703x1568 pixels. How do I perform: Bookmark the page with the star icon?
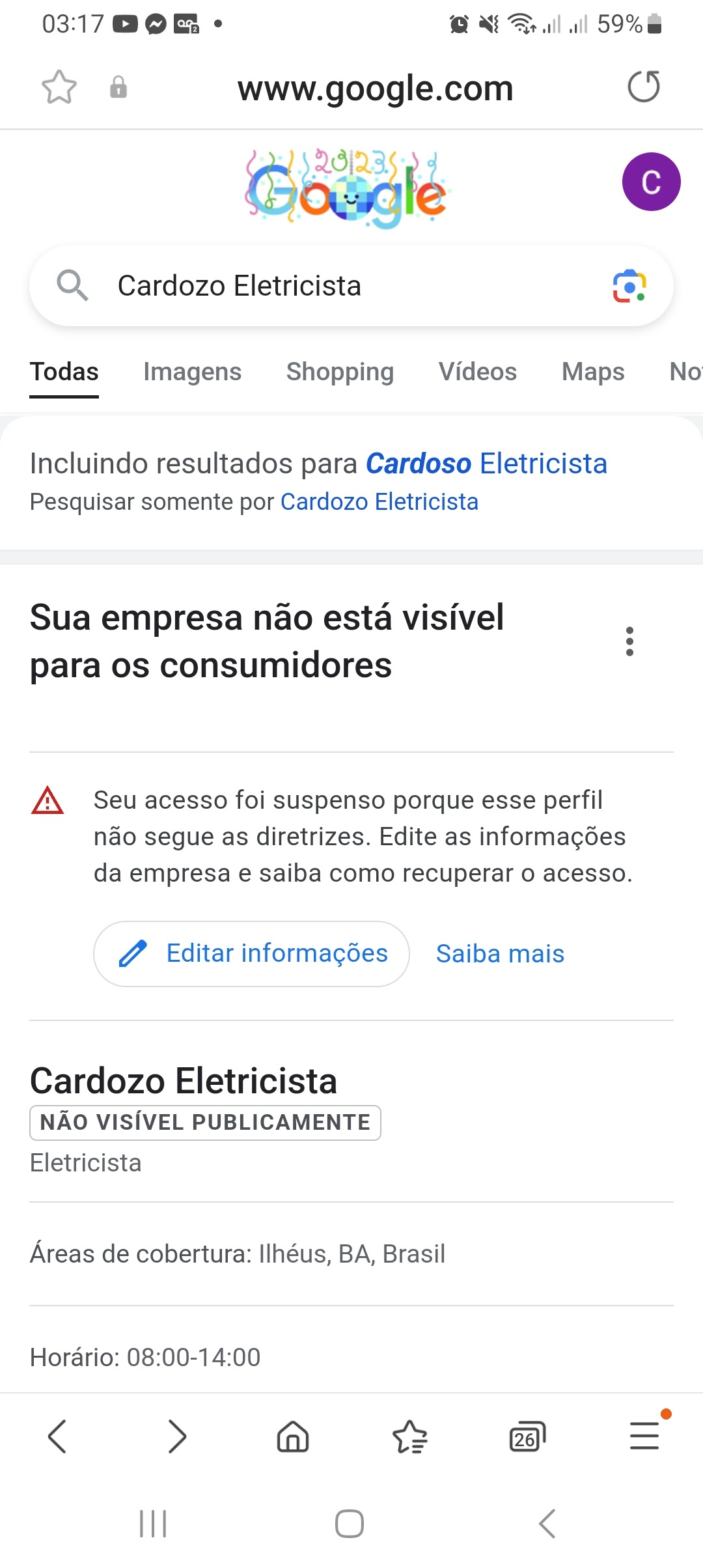(58, 87)
